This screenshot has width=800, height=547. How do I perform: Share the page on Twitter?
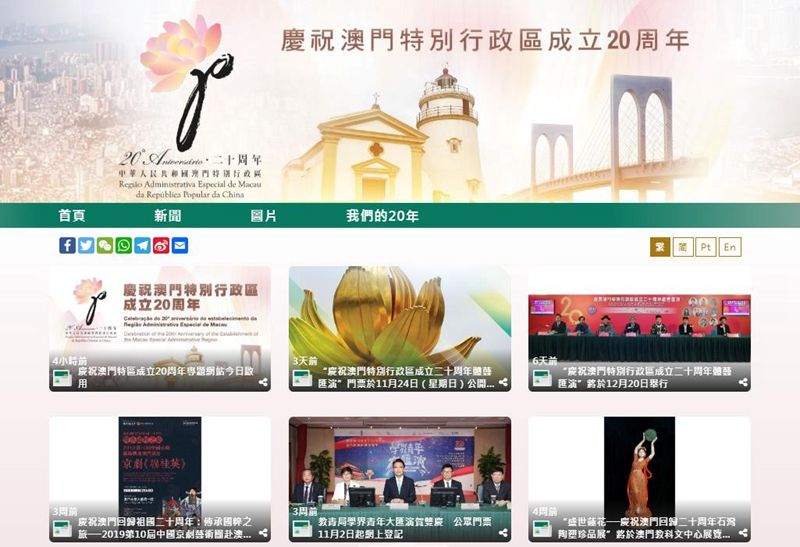click(x=86, y=245)
